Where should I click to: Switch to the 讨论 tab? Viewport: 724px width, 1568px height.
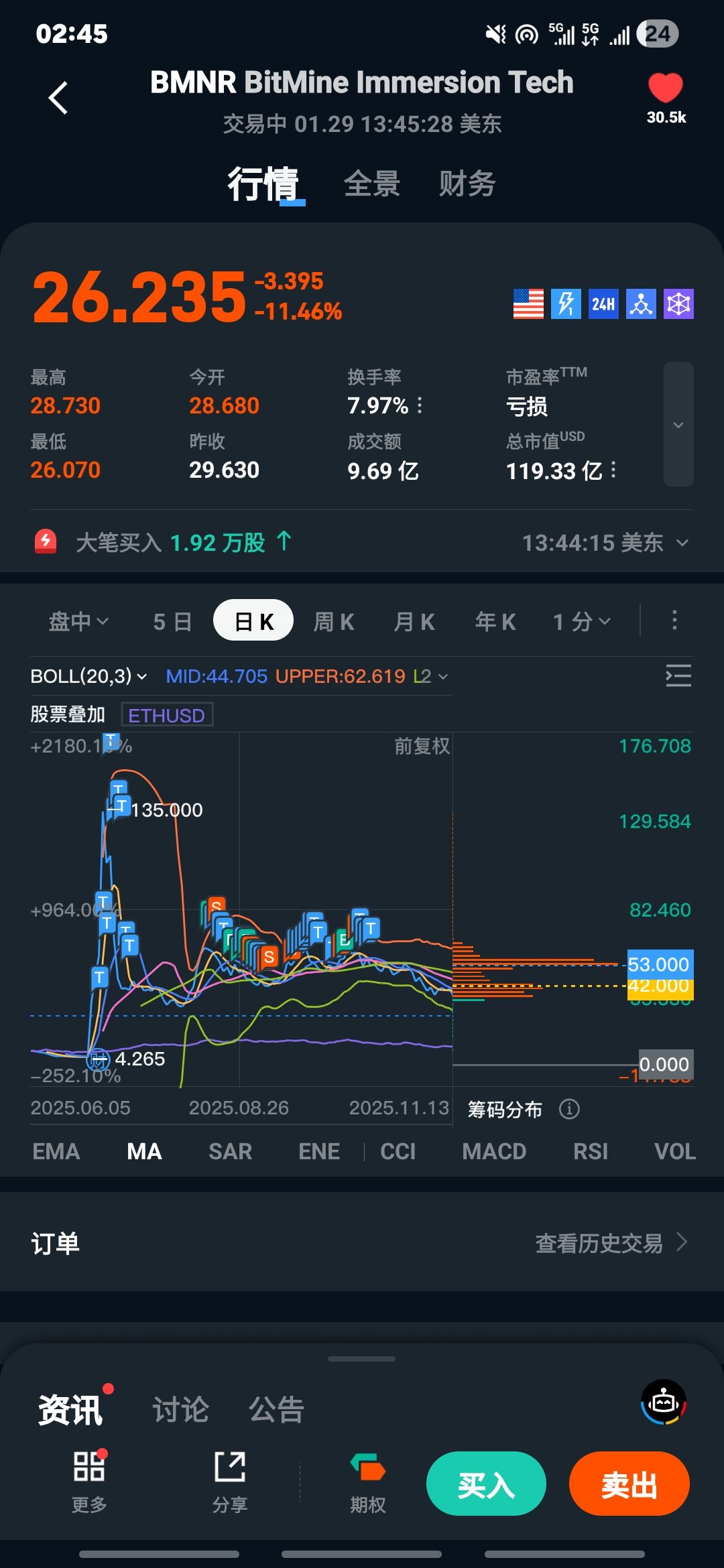[x=181, y=1409]
